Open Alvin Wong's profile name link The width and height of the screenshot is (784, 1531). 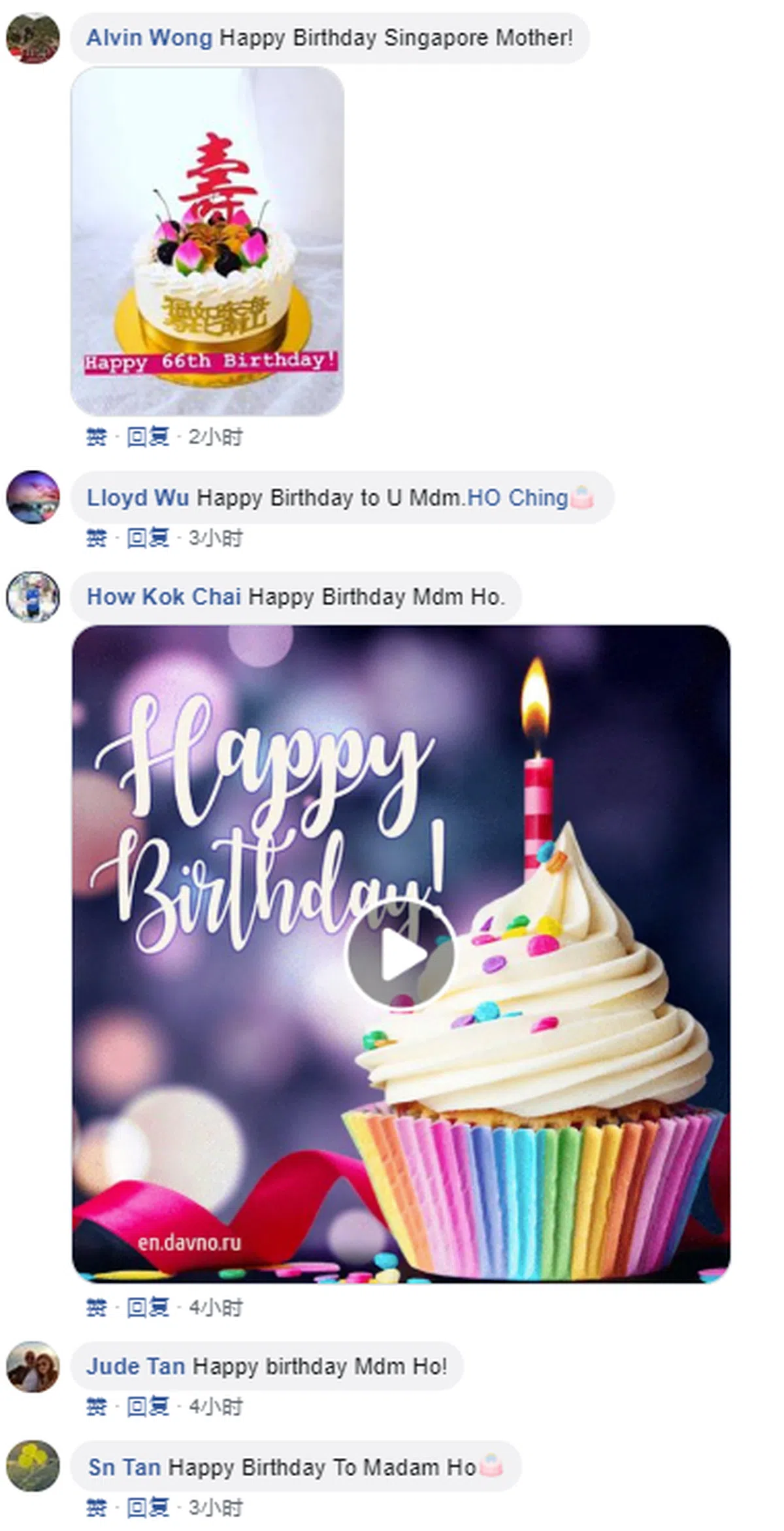tap(149, 38)
